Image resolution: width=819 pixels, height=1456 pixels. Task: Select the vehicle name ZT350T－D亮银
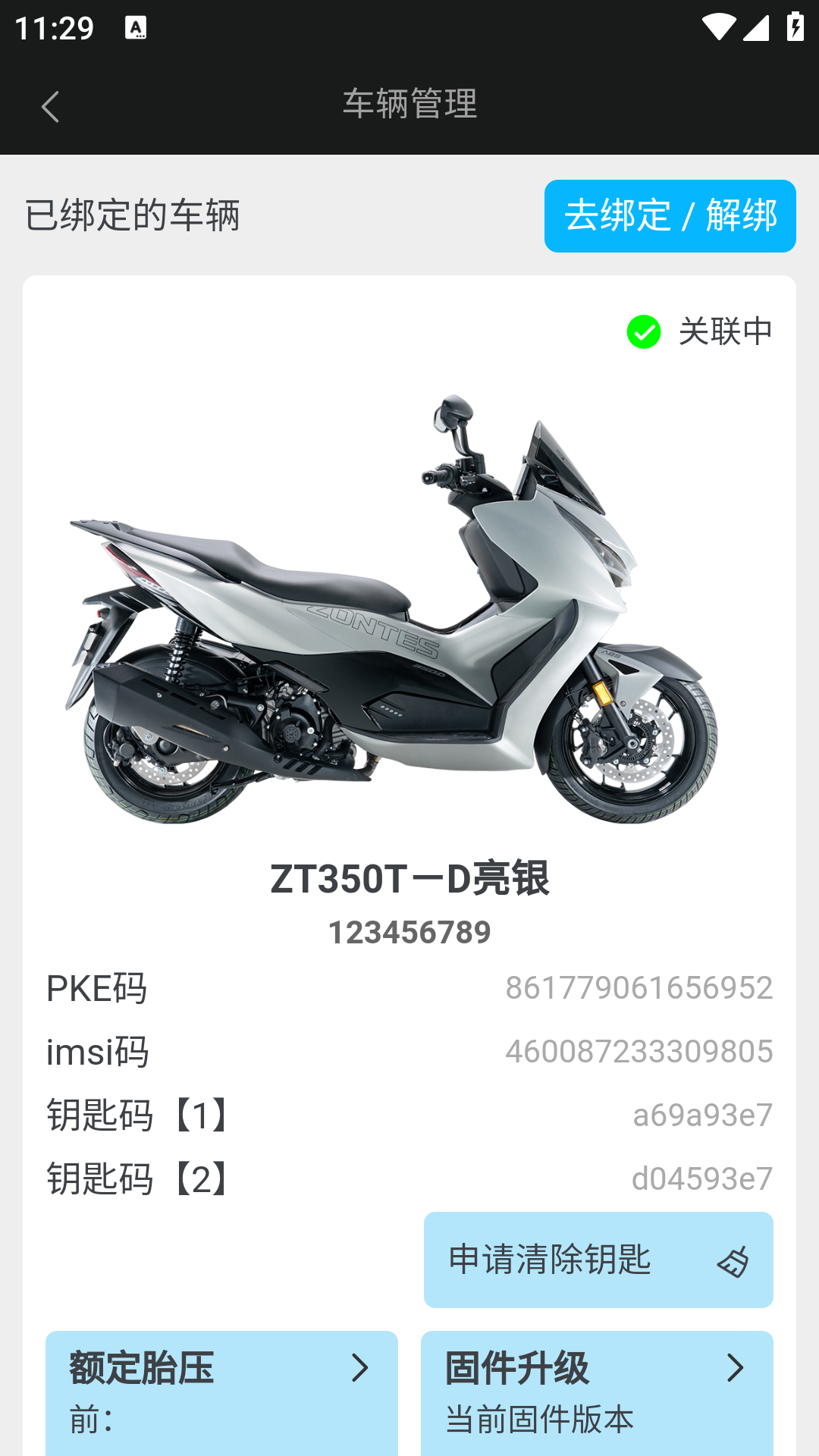409,880
